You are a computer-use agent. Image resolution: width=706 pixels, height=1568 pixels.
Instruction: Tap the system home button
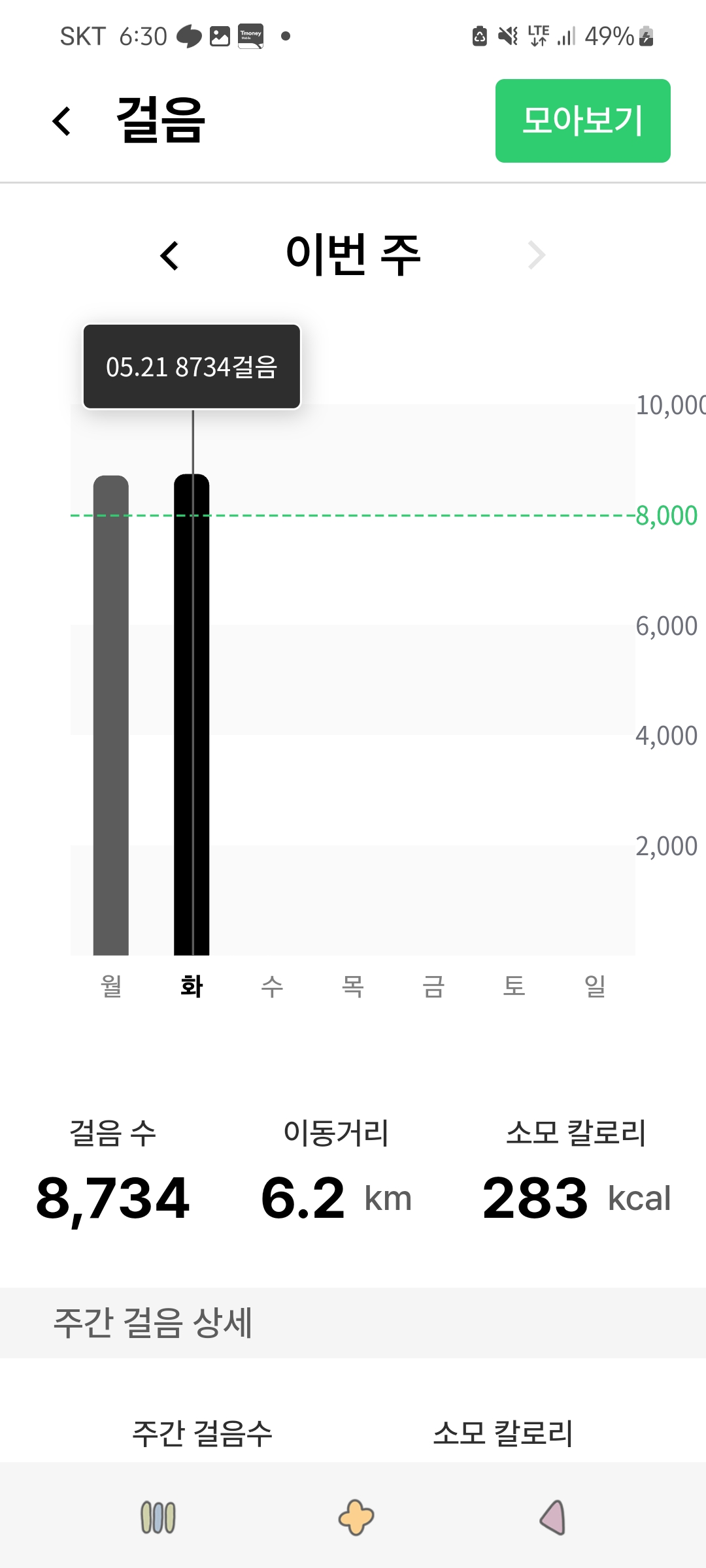(x=356, y=1516)
